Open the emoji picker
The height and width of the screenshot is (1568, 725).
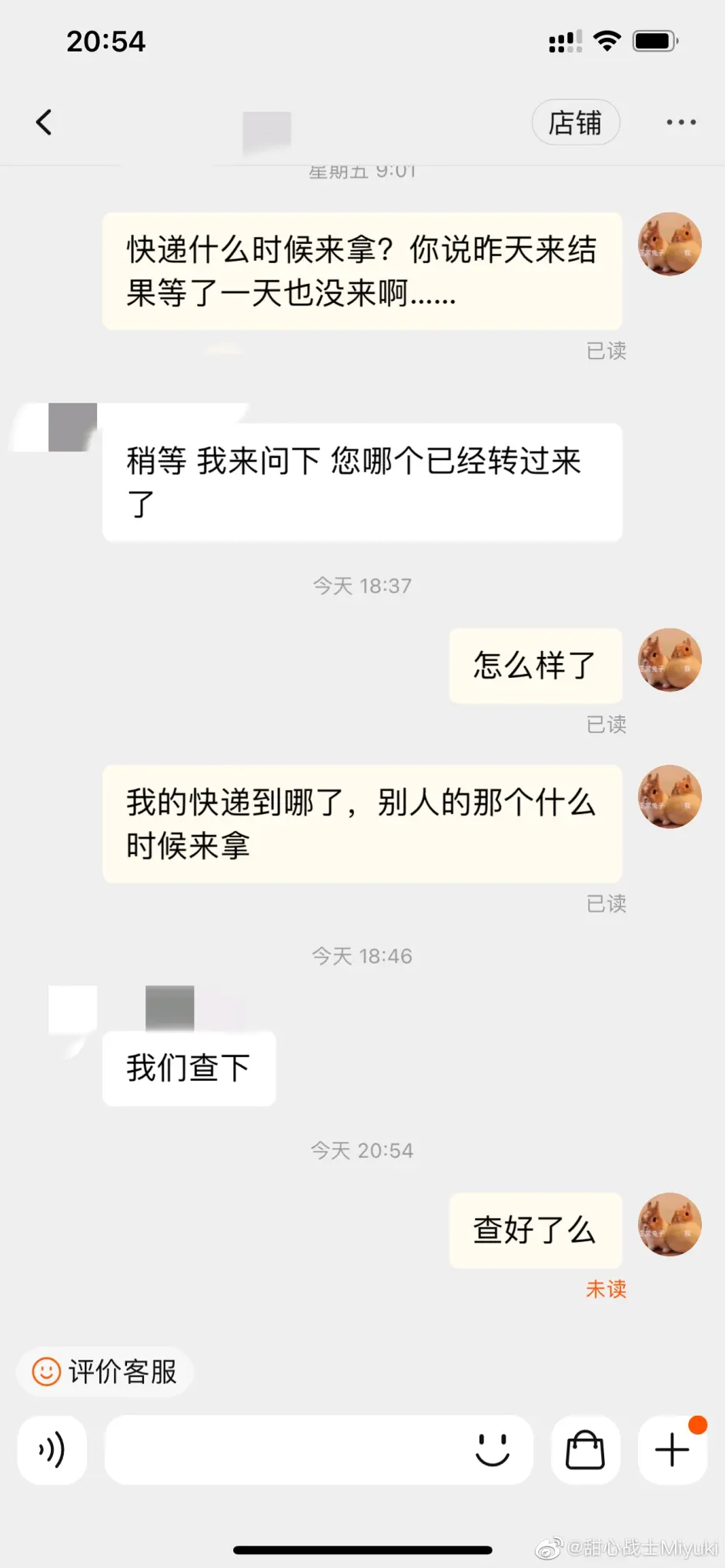click(x=493, y=1450)
